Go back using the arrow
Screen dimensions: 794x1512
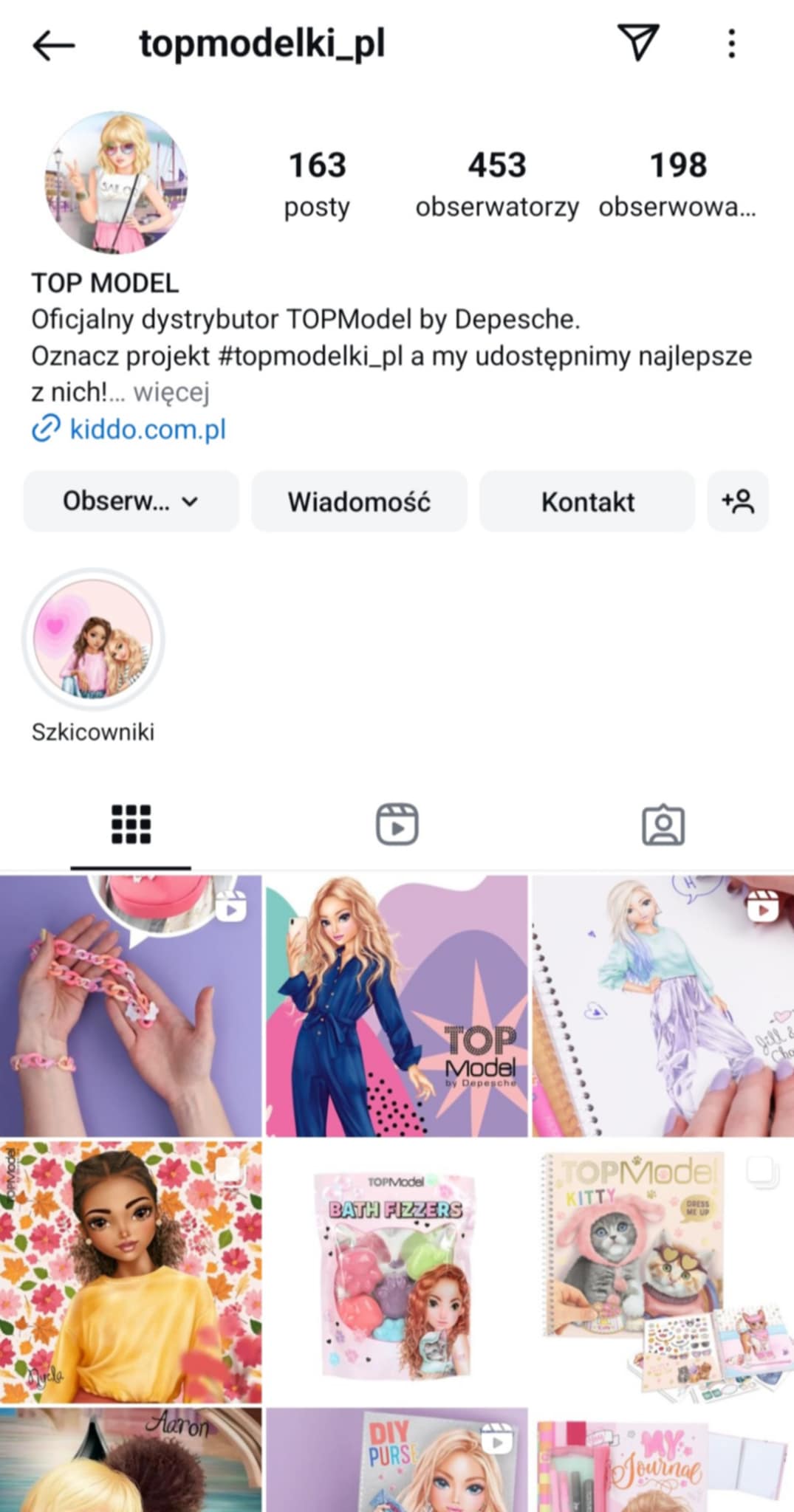point(54,45)
